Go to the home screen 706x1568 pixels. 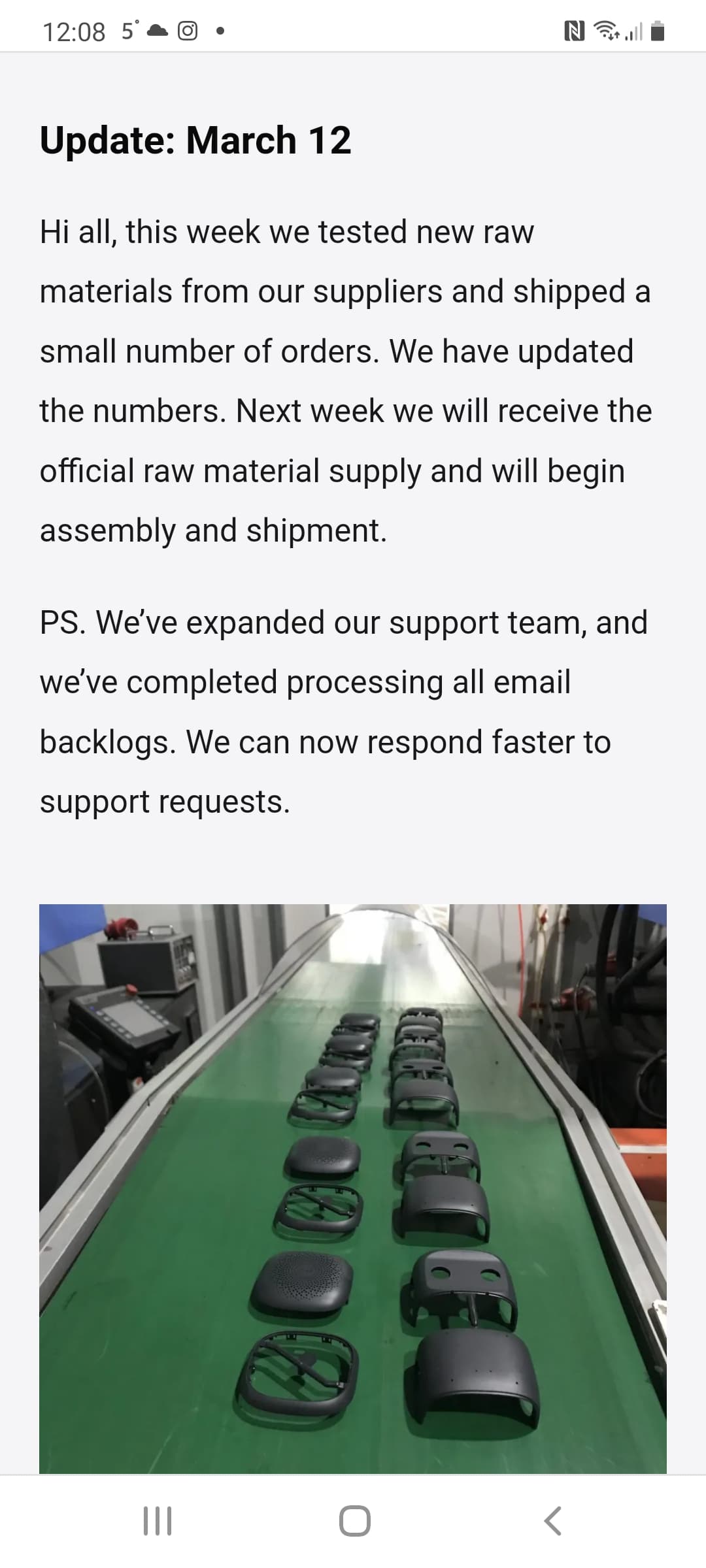pyautogui.click(x=354, y=1521)
